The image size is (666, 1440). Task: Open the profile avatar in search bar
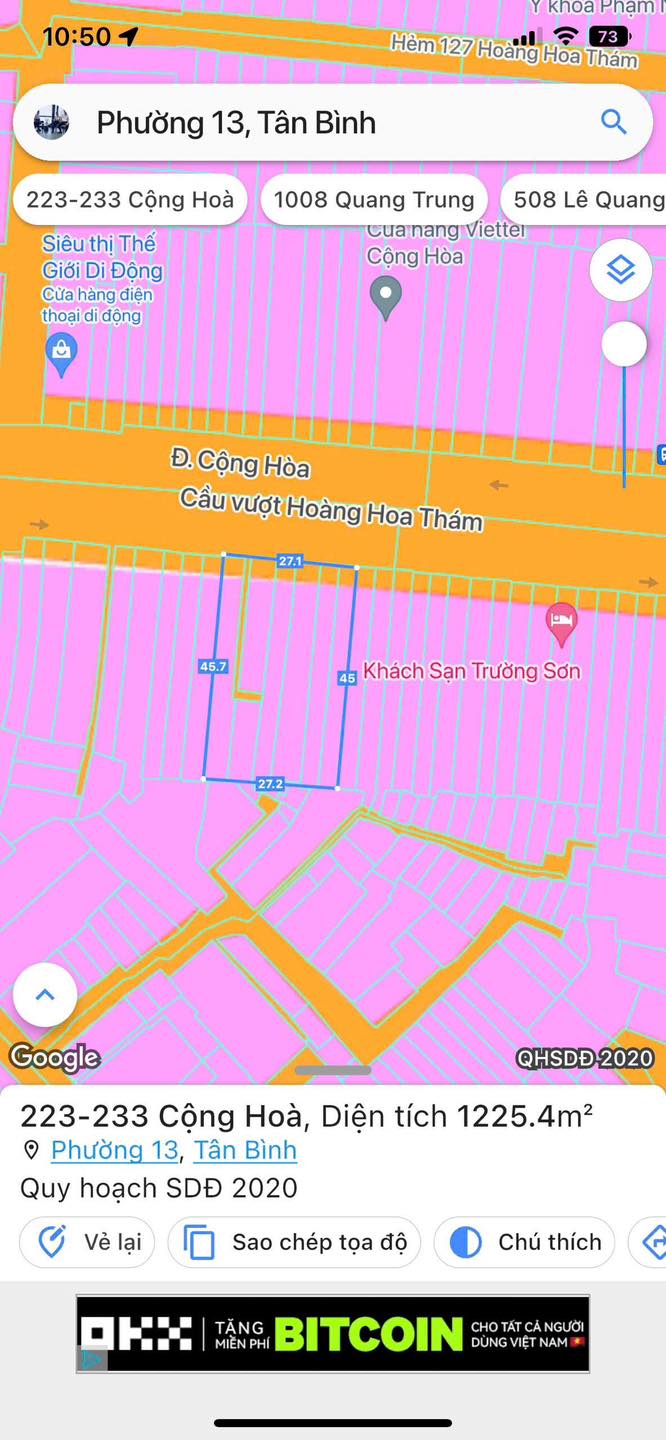click(51, 123)
